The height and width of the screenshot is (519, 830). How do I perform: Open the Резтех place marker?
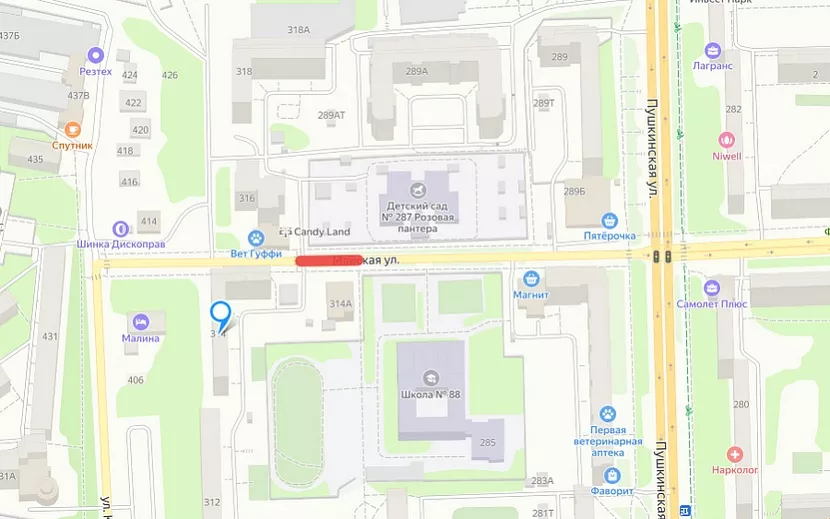[x=96, y=56]
